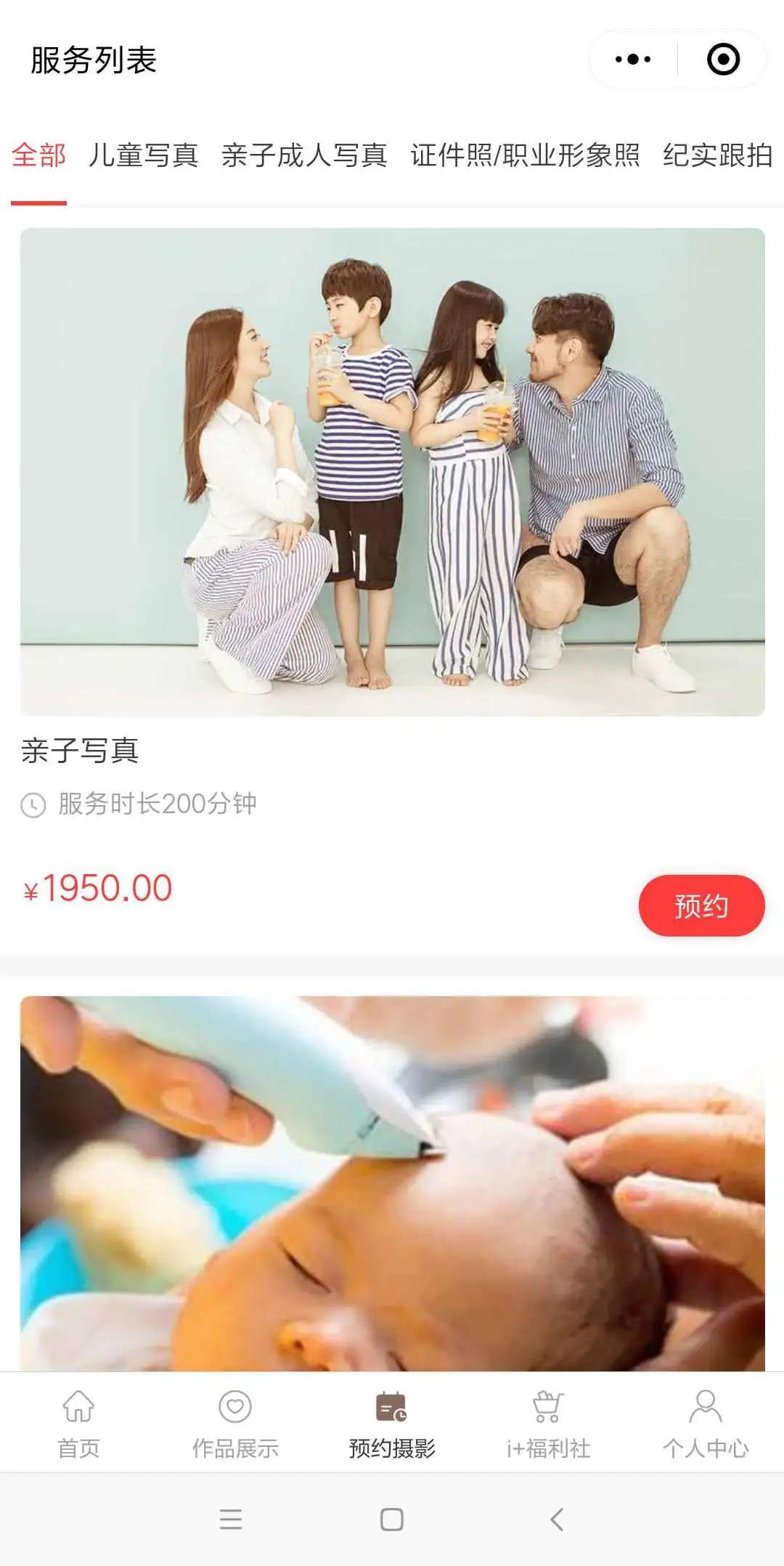
Task: Select the 预约摄影 tab
Action: [x=392, y=1424]
